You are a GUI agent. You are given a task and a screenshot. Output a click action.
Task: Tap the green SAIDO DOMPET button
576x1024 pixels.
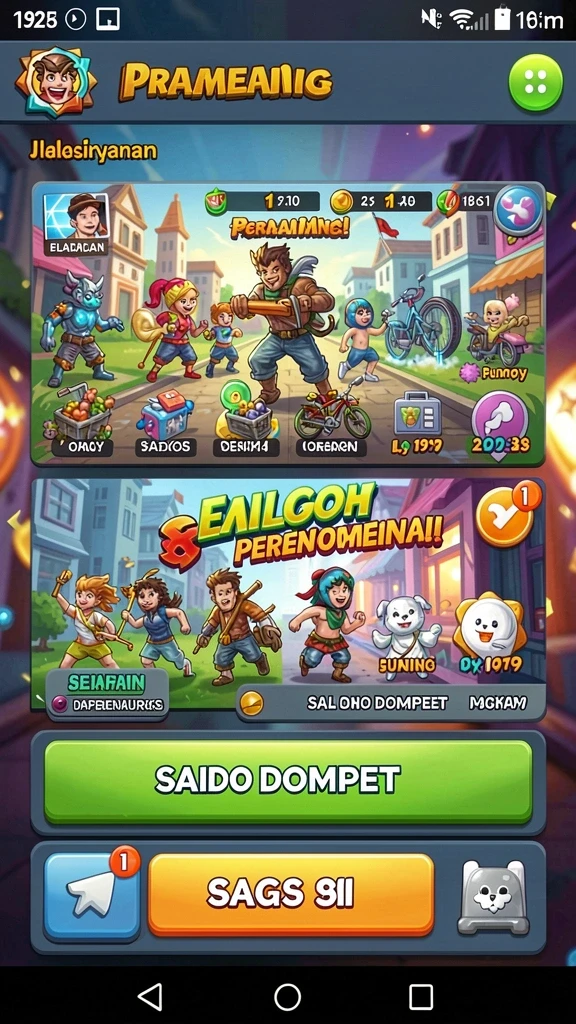287,781
